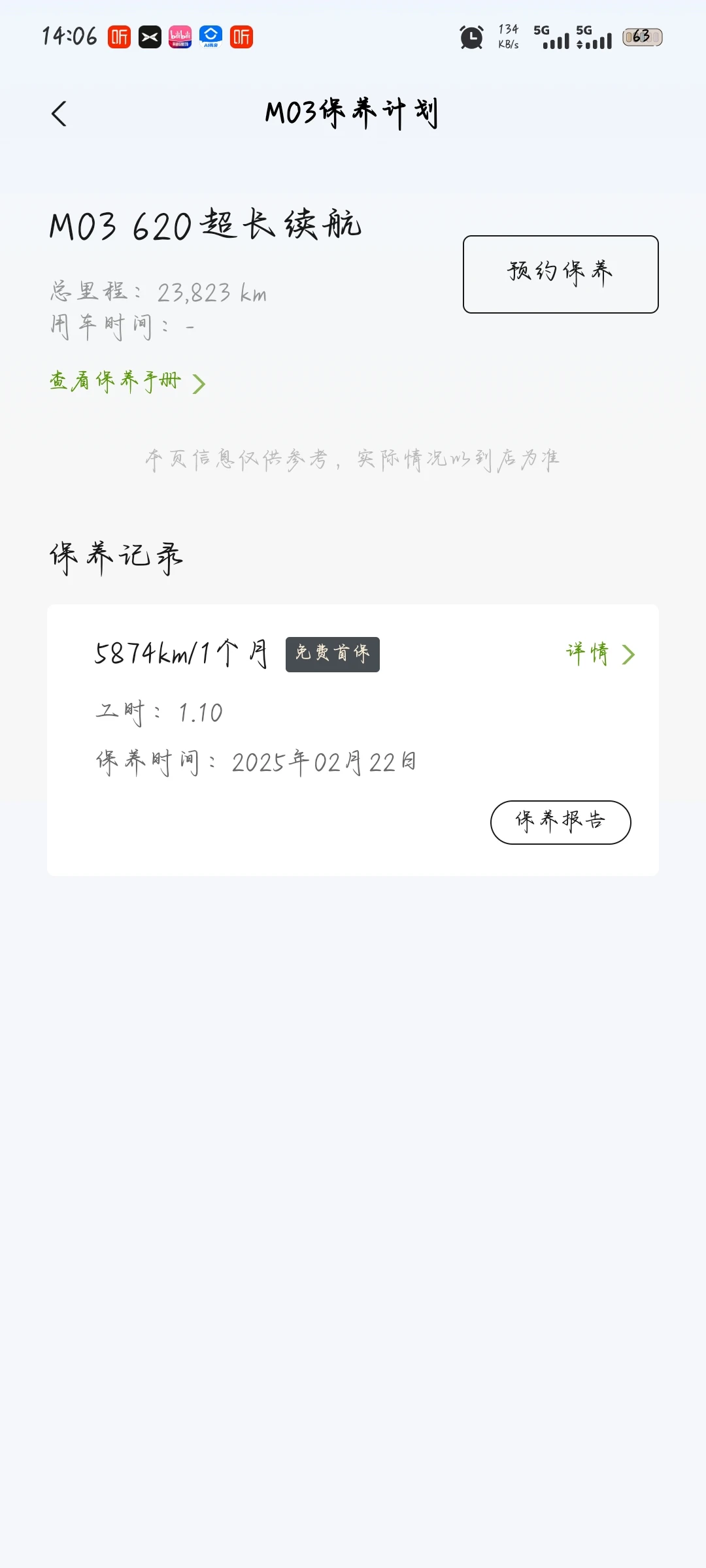This screenshot has width=706, height=1568.
Task: Tap the 预约保养 button
Action: [x=560, y=274]
